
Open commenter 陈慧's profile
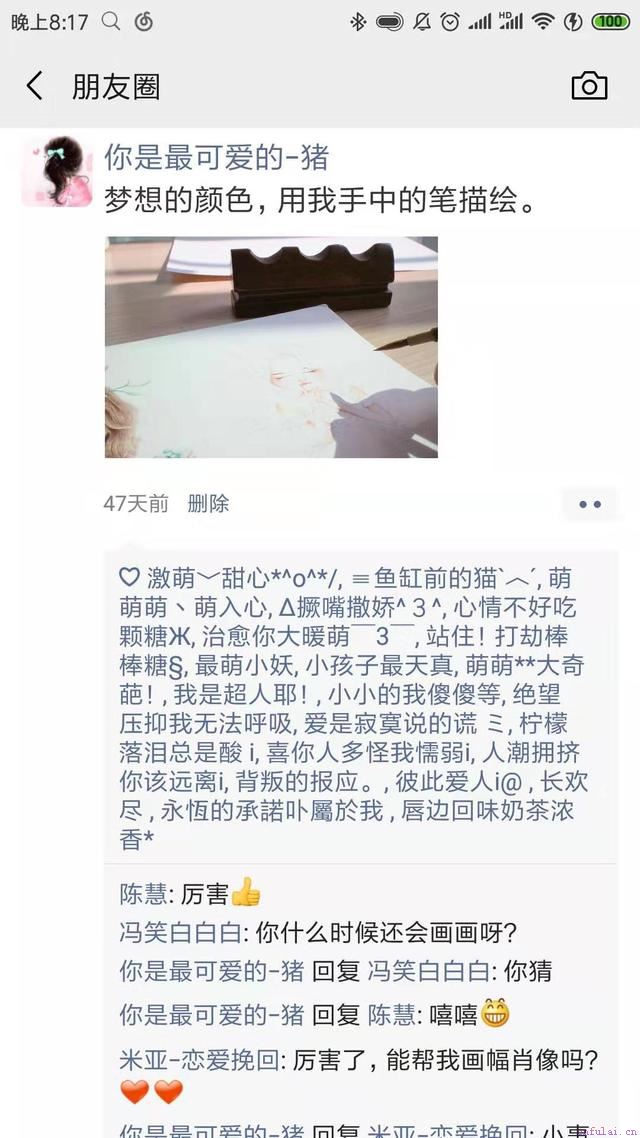click(141, 894)
